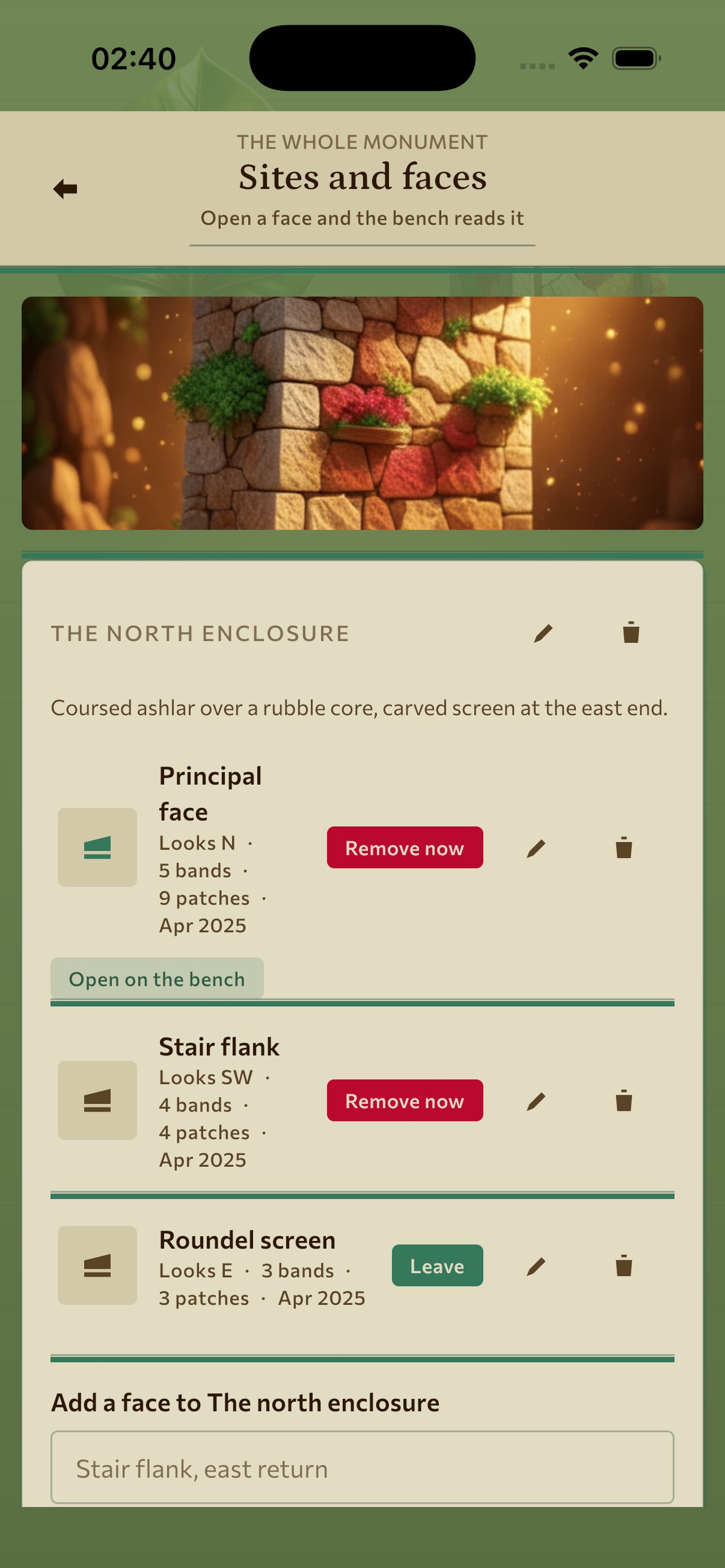Edit the Stair flank entry
725x1568 pixels.
(x=536, y=1101)
